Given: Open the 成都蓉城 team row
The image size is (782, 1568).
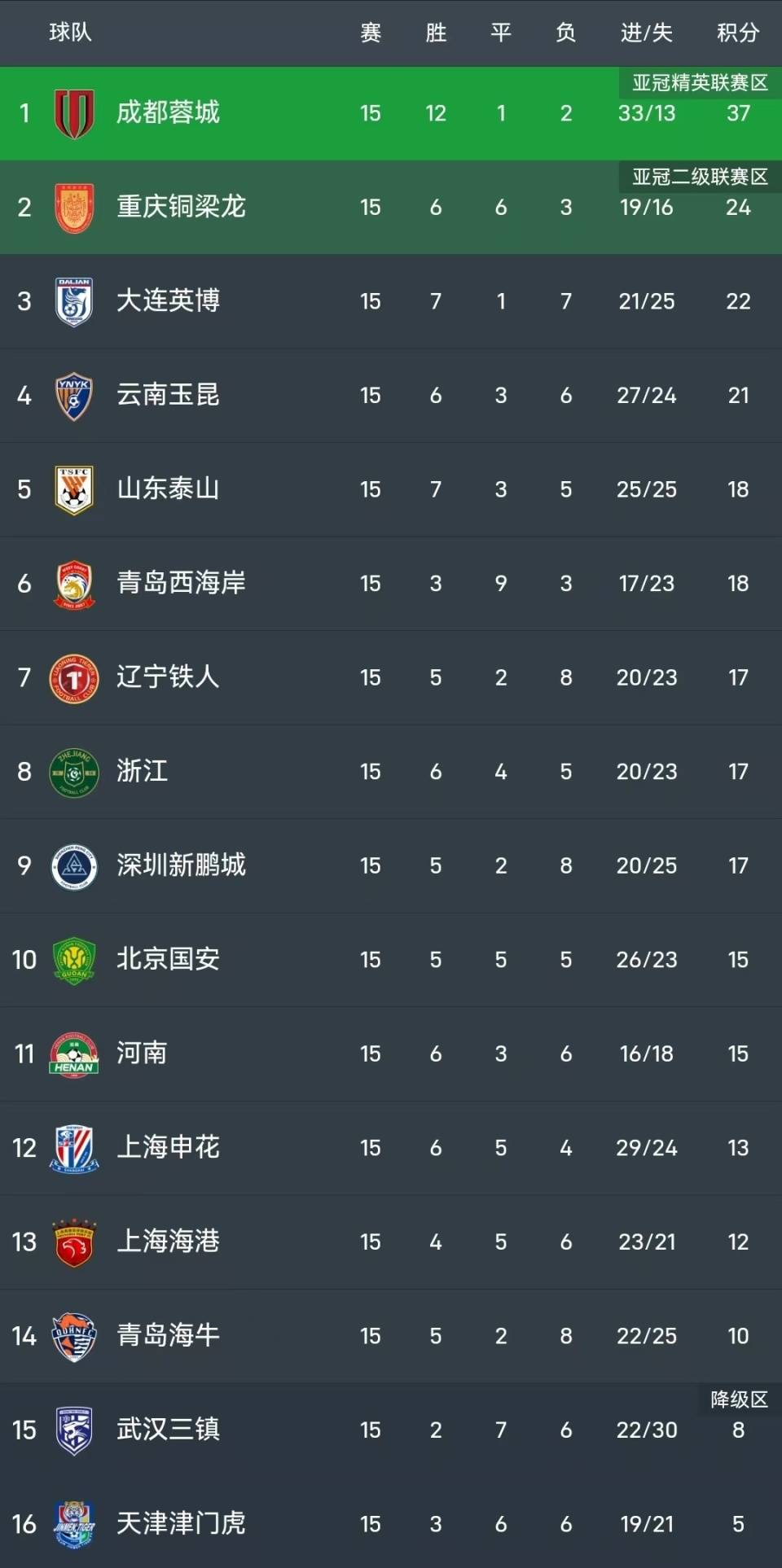Looking at the screenshot, I should pos(391,113).
